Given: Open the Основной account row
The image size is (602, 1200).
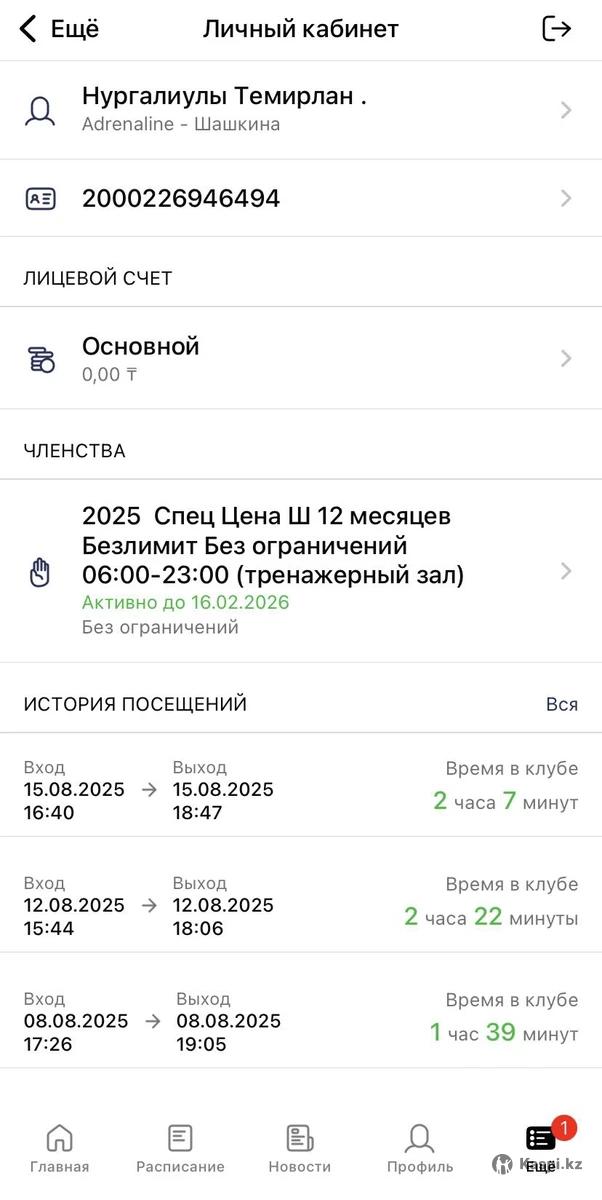Looking at the screenshot, I should coord(300,359).
